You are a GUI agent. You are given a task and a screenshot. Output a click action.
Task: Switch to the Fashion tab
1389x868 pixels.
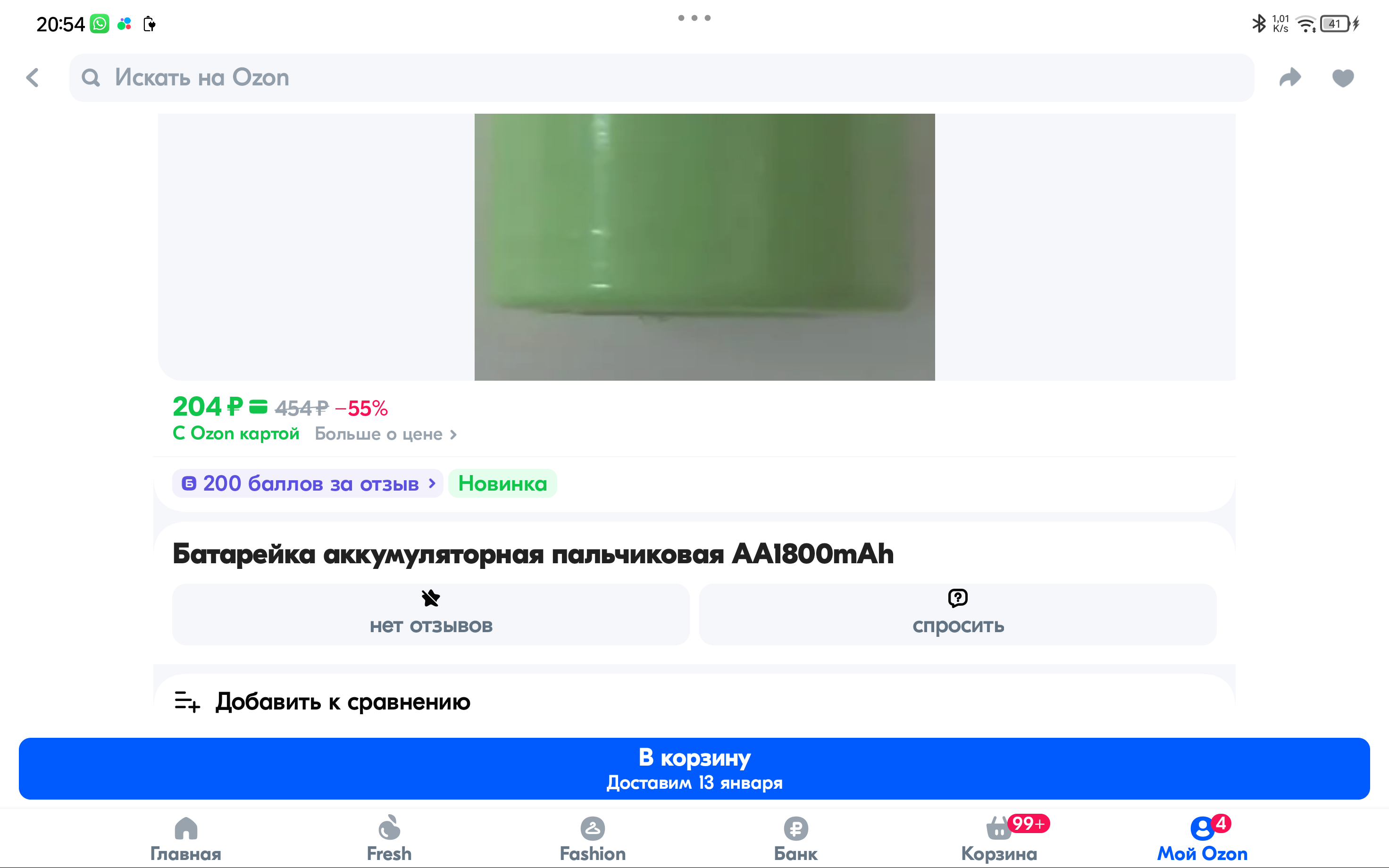coord(592,839)
